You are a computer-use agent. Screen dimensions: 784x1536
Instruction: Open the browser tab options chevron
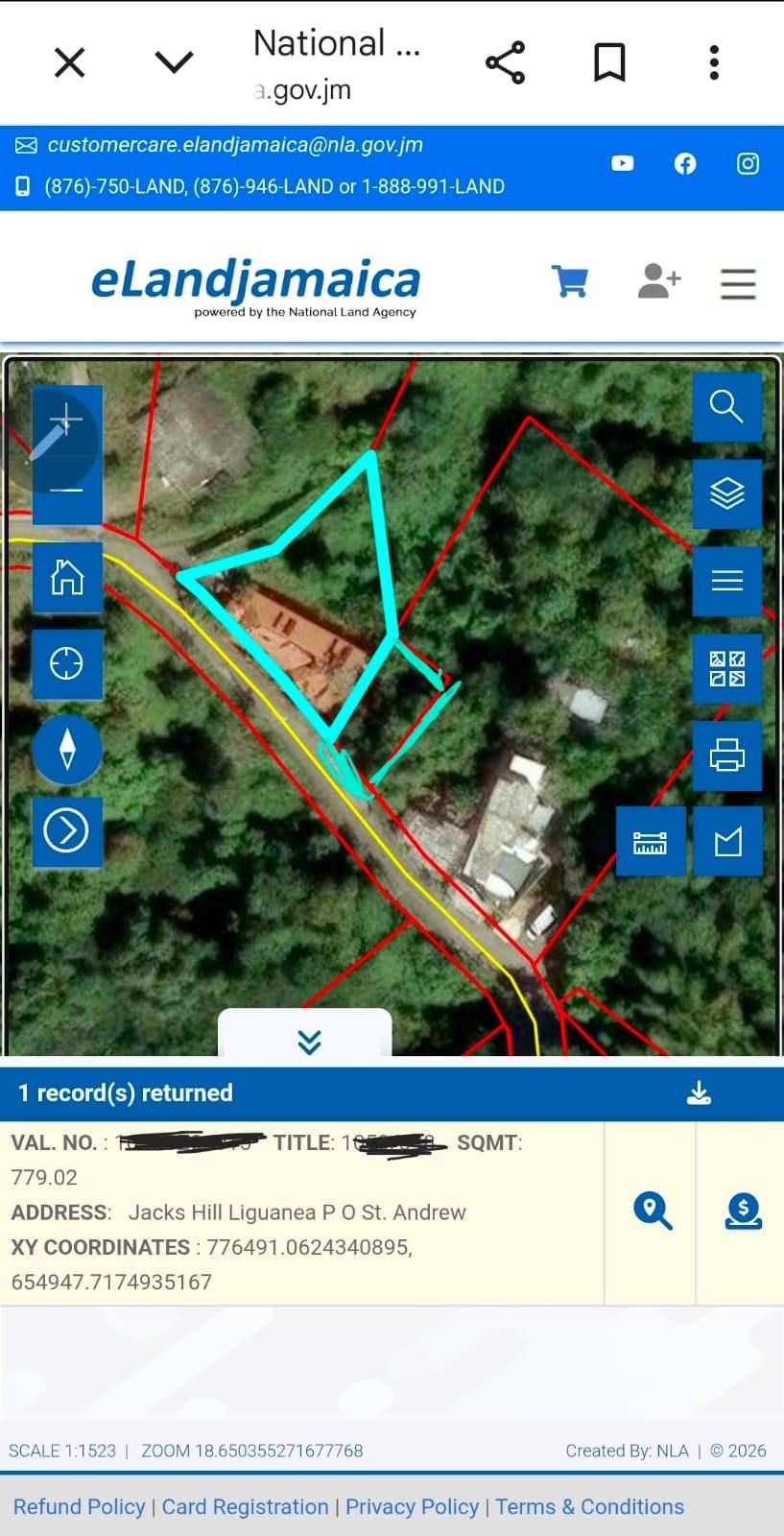tap(174, 61)
